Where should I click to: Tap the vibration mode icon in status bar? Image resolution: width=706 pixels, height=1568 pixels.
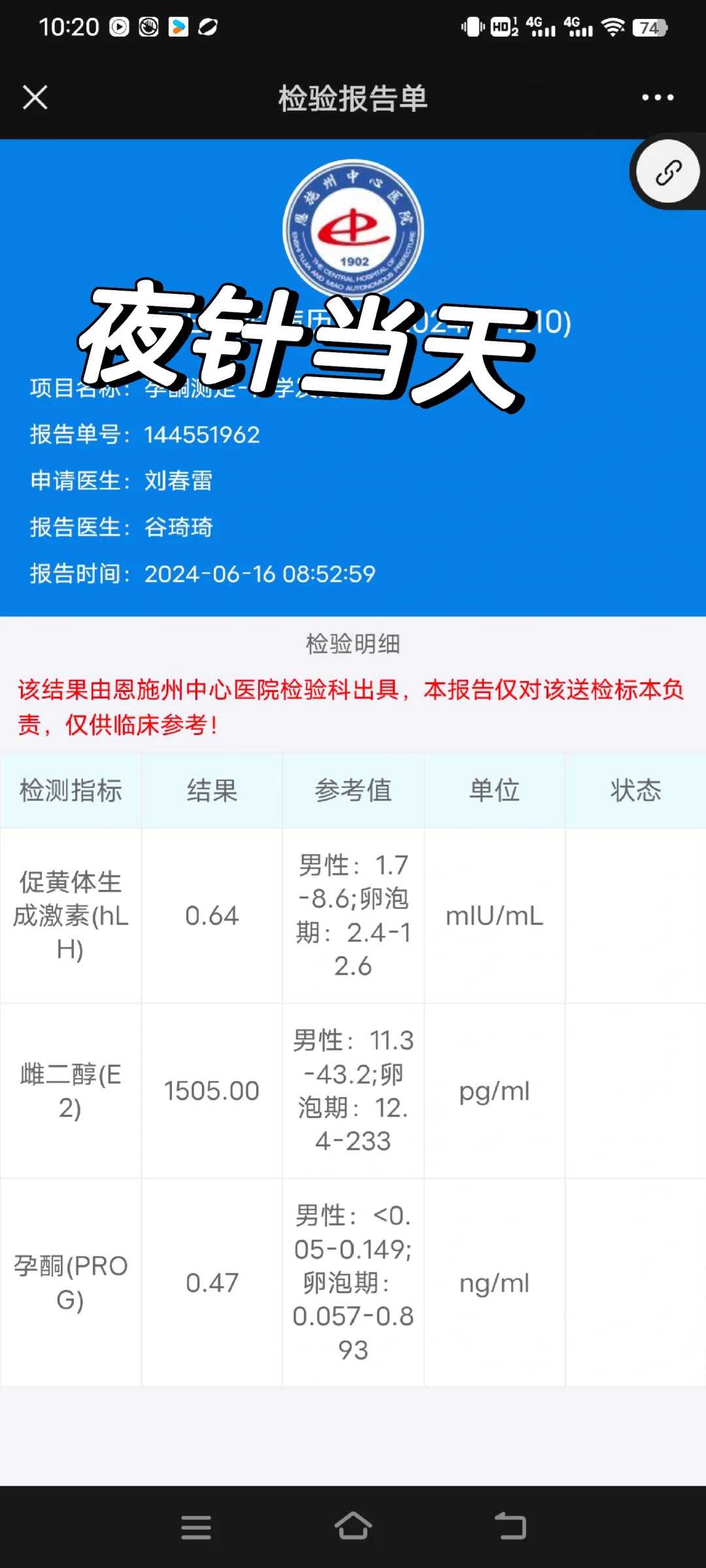pyautogui.click(x=472, y=27)
